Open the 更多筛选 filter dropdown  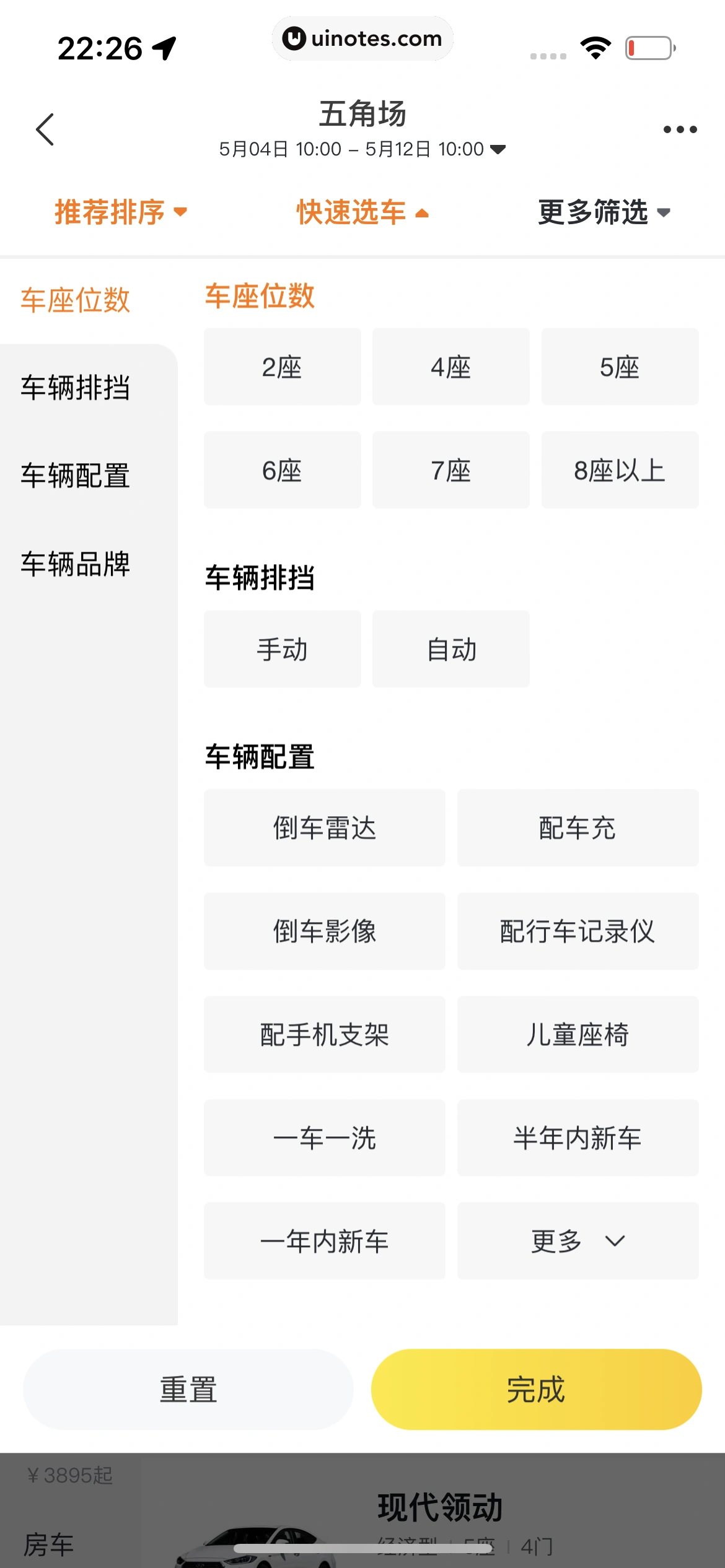[x=604, y=212]
